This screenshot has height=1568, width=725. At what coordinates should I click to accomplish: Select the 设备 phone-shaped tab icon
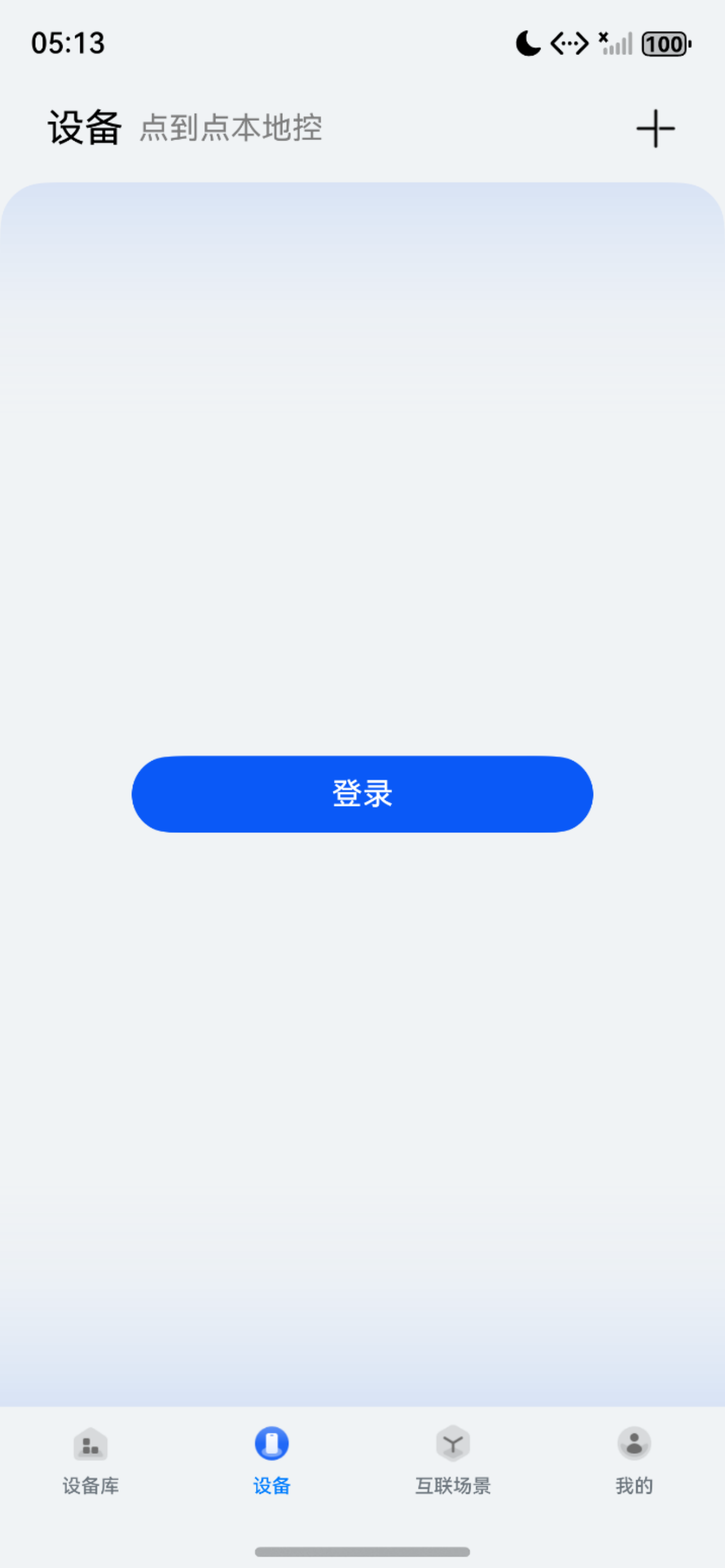[271, 1443]
